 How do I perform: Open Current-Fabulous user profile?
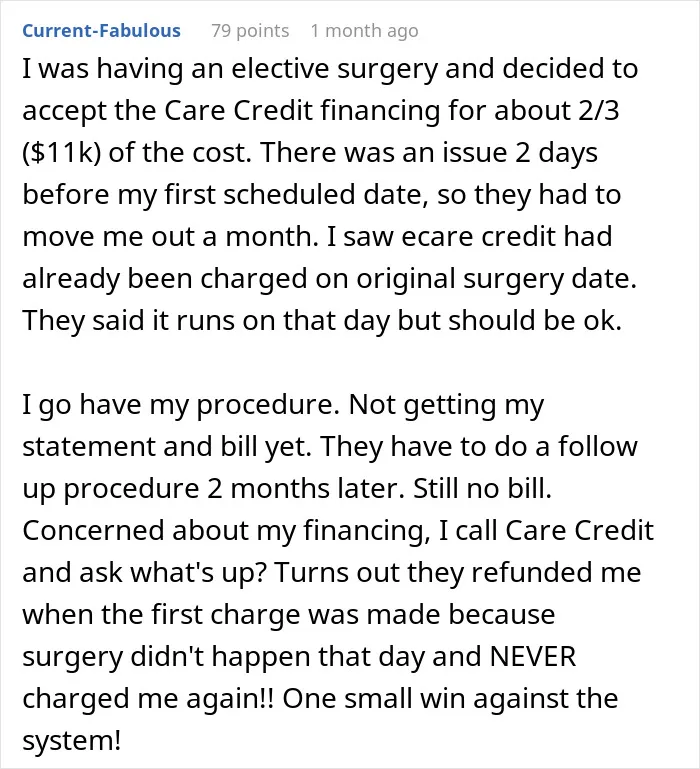(102, 30)
